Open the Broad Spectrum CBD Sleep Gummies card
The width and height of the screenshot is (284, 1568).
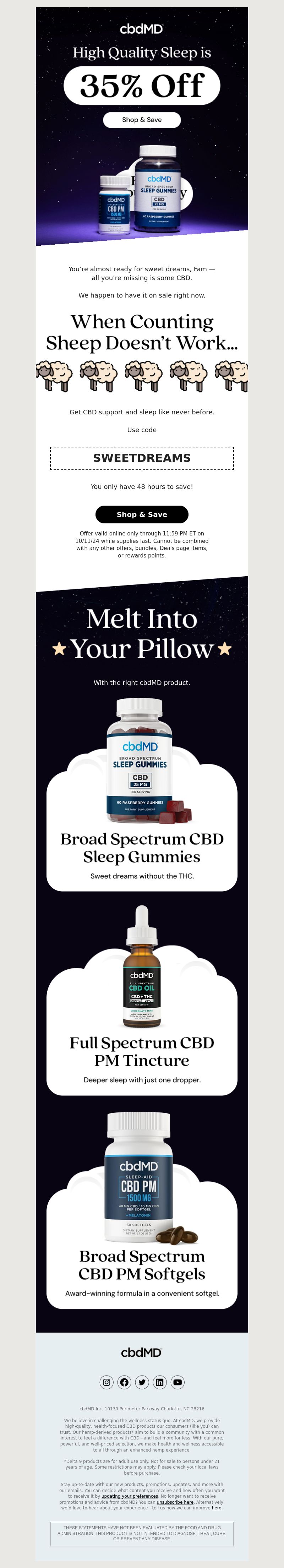(x=142, y=847)
